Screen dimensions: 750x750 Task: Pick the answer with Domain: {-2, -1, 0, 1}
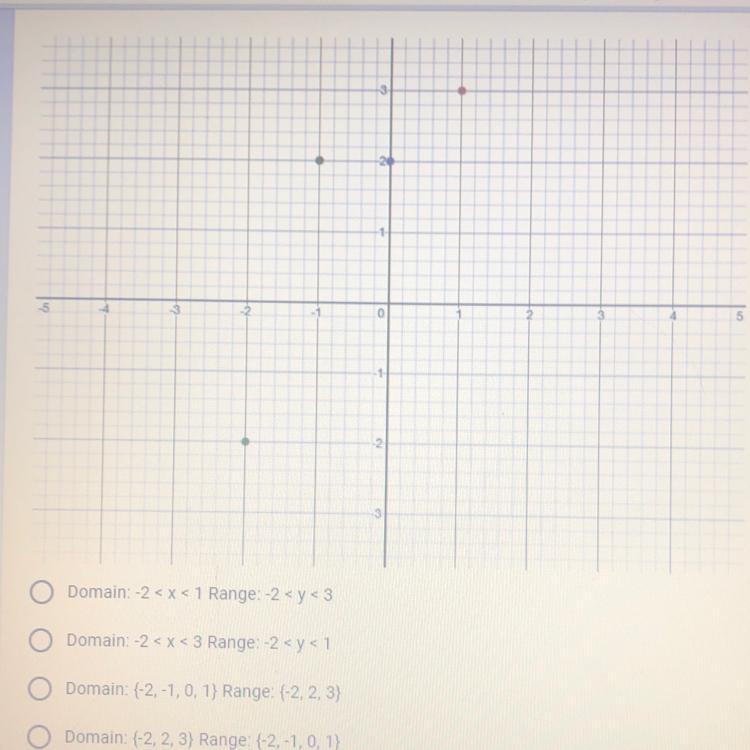coord(41,690)
